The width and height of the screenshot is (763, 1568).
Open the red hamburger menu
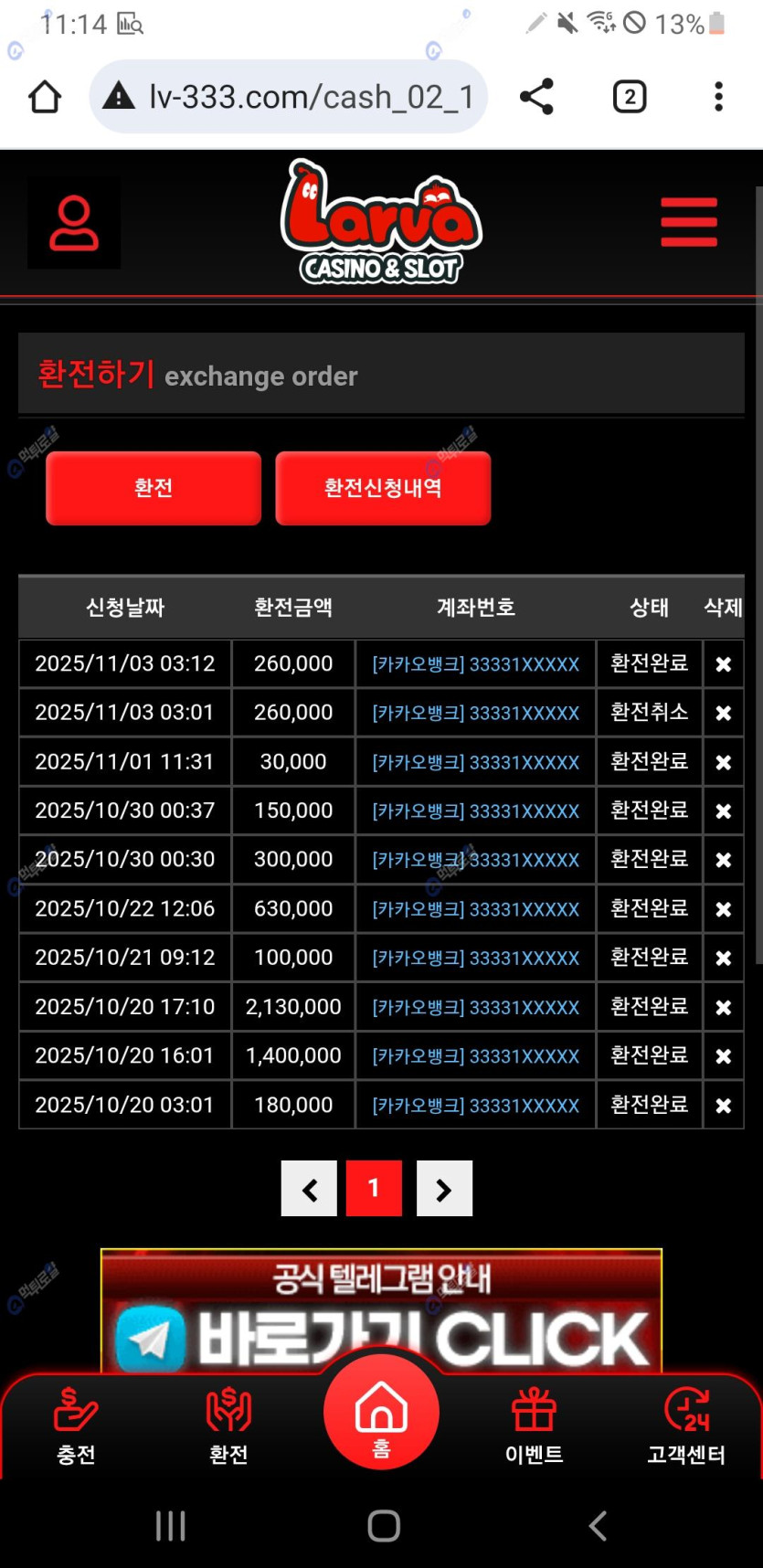pyautogui.click(x=689, y=222)
